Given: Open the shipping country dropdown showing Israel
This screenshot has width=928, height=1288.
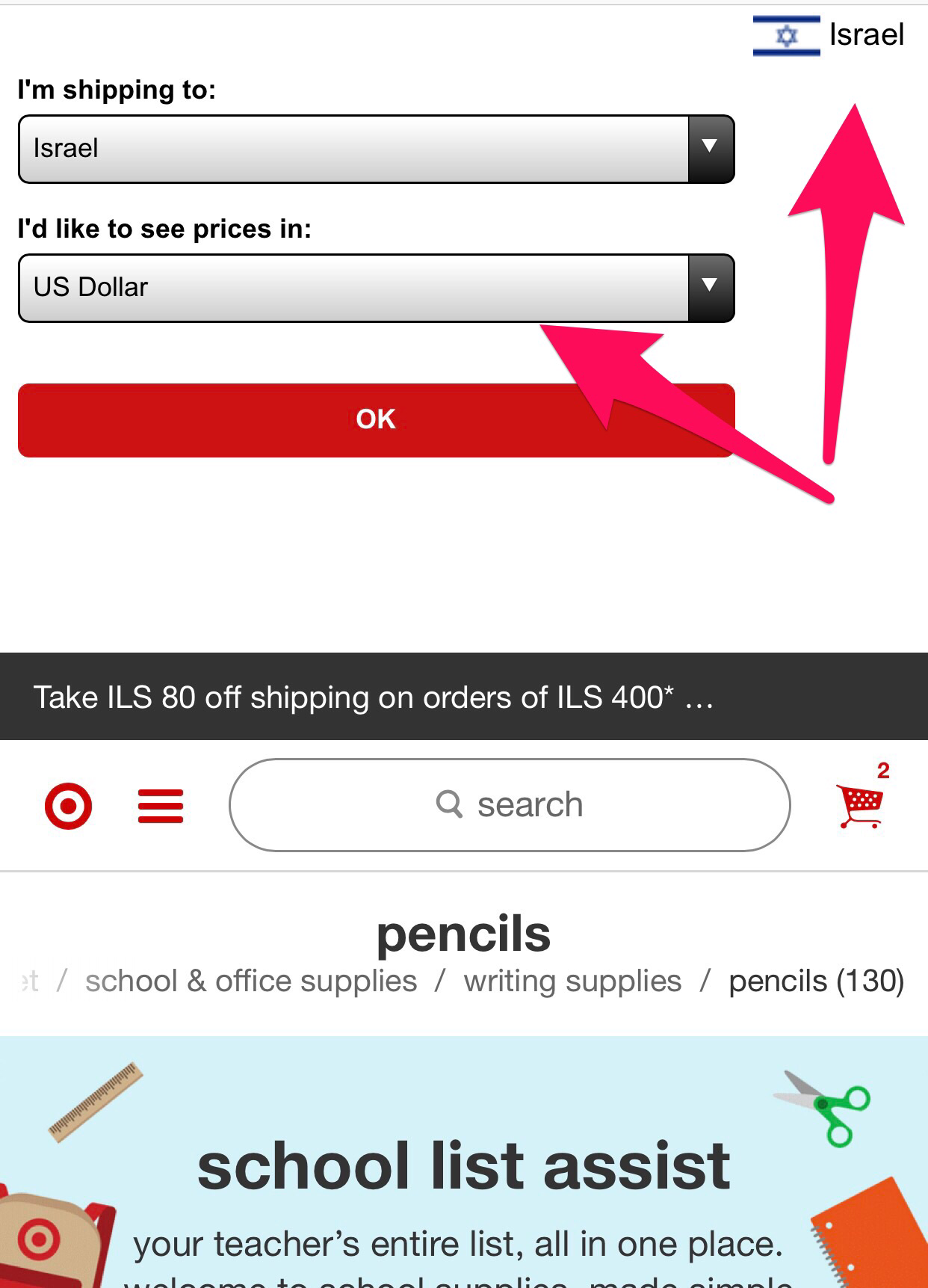Looking at the screenshot, I should pos(376,149).
